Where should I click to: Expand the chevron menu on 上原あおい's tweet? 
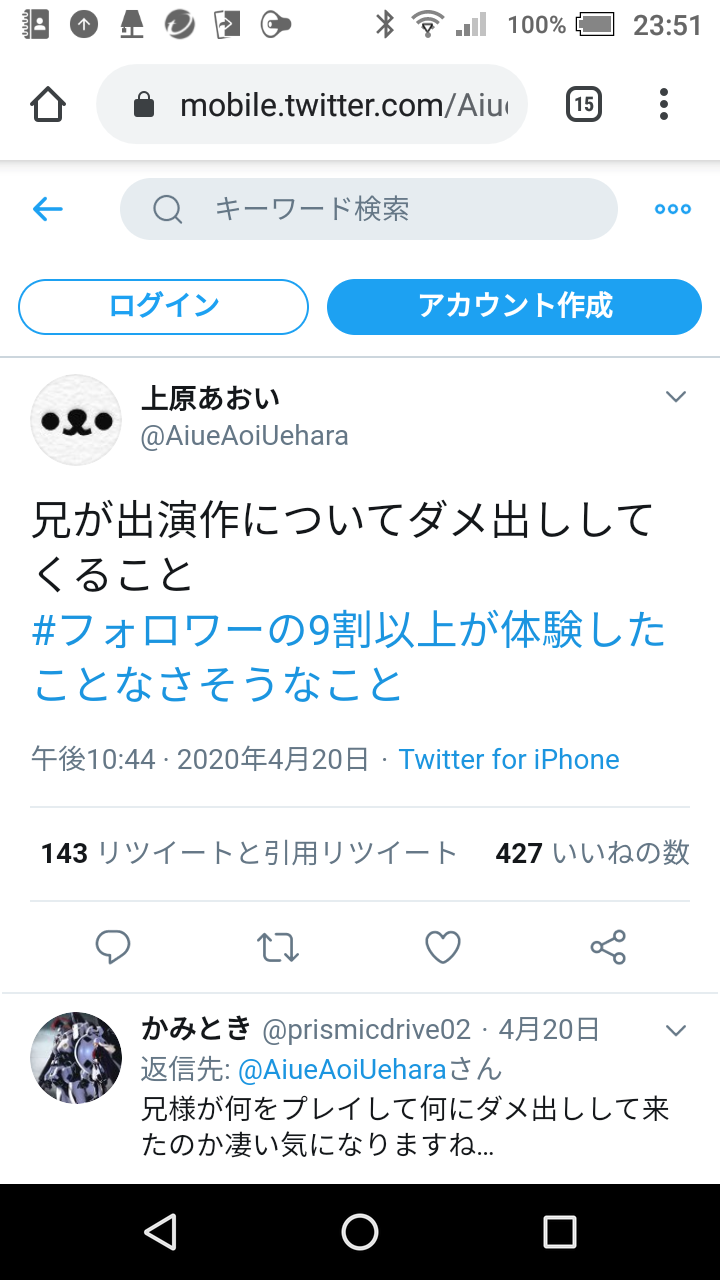(x=676, y=397)
